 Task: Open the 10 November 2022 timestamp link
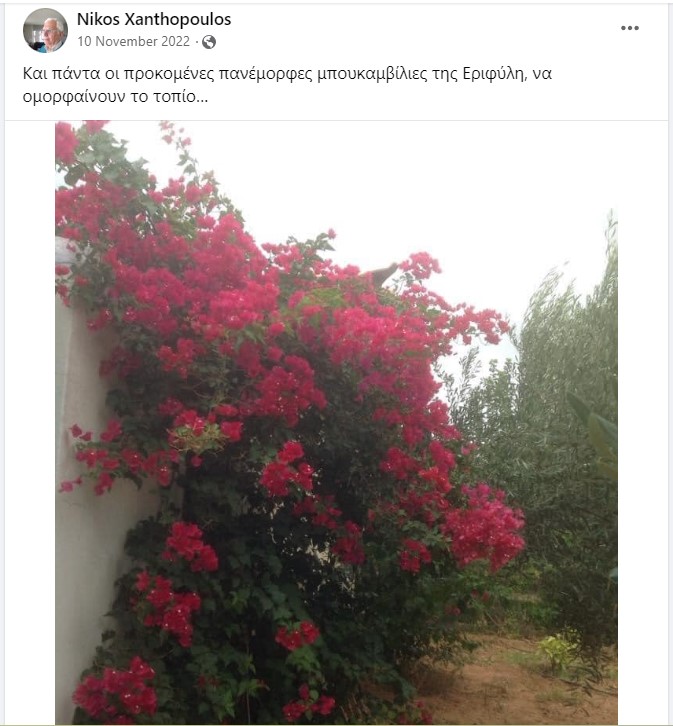132,42
